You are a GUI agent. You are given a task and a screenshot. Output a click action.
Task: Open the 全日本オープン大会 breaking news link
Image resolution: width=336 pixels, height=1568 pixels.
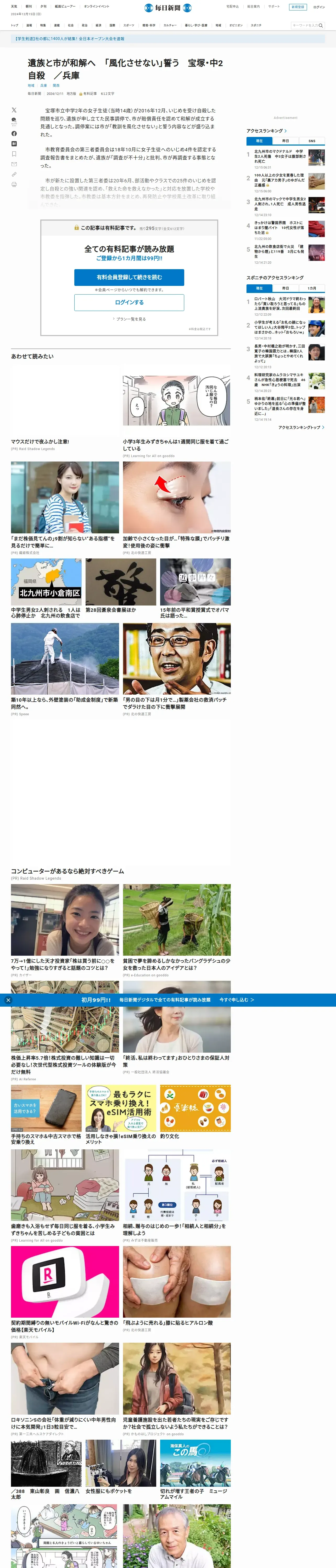coord(70,38)
